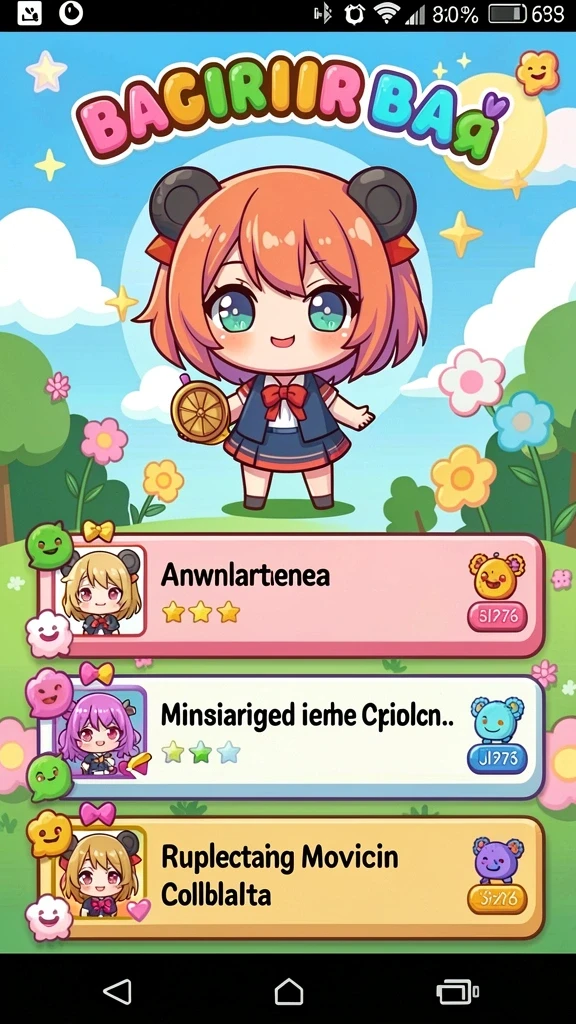This screenshot has height=1024, width=576.
Task: Go back with the system back button
Action: (x=118, y=991)
